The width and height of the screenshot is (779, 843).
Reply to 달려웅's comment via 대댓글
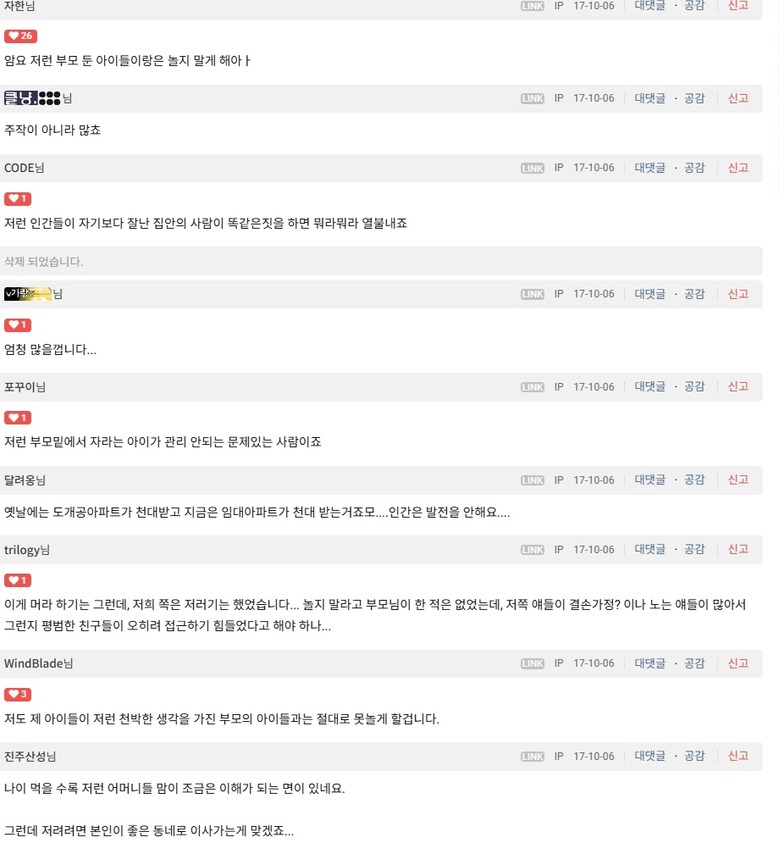click(x=649, y=479)
